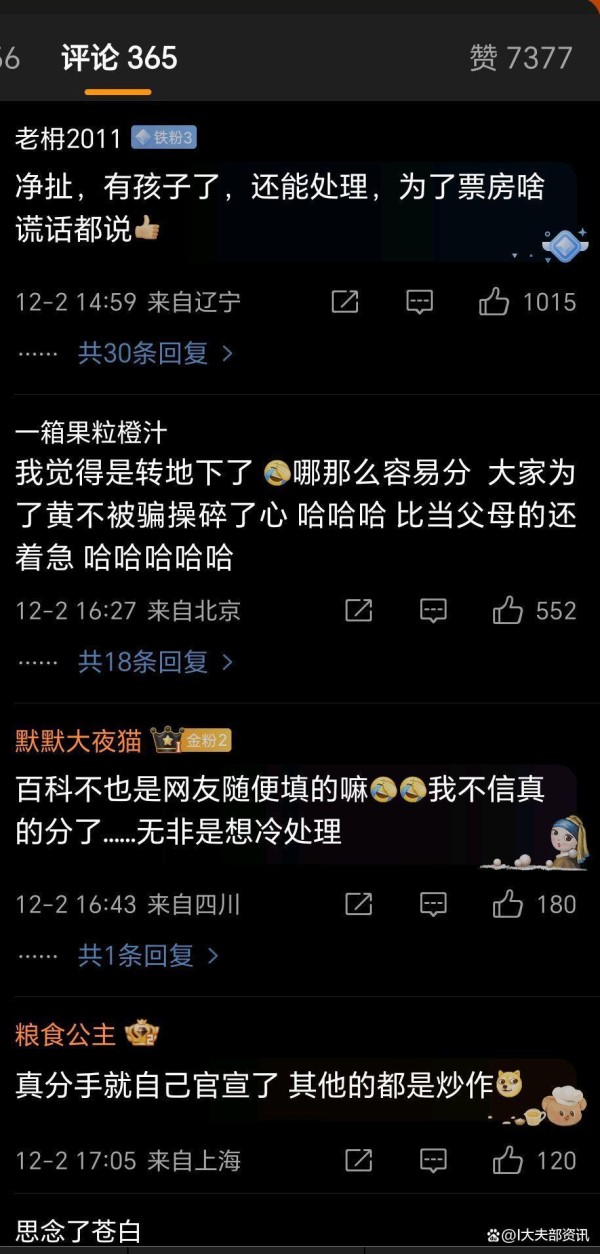This screenshot has height=1254, width=600.
Task: Open 粮食公主's profile
Action: pyautogui.click(x=66, y=1035)
